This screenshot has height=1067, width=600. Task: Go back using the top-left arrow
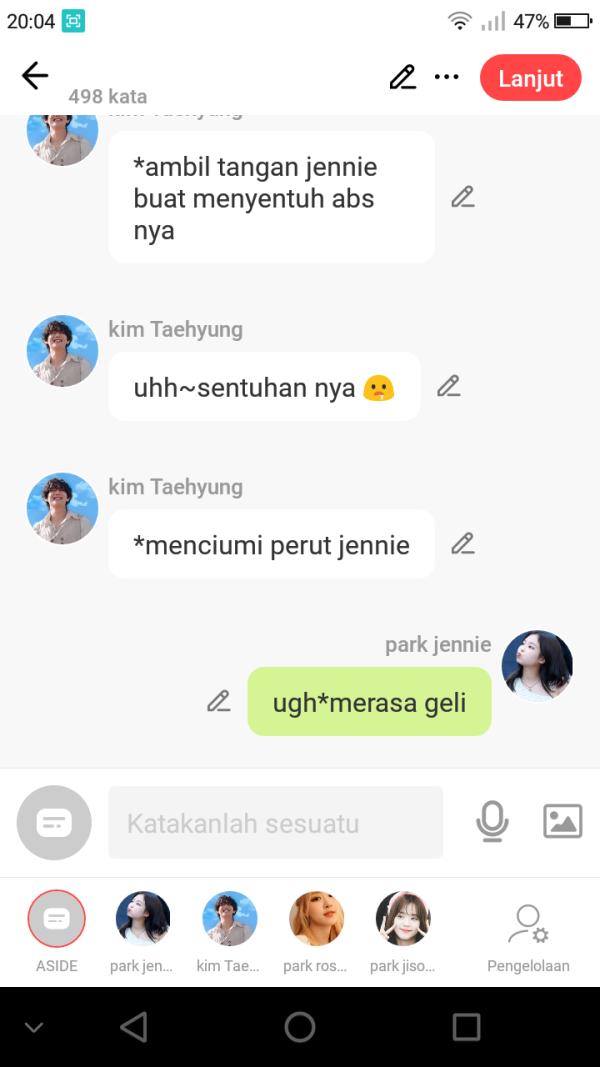[35, 76]
